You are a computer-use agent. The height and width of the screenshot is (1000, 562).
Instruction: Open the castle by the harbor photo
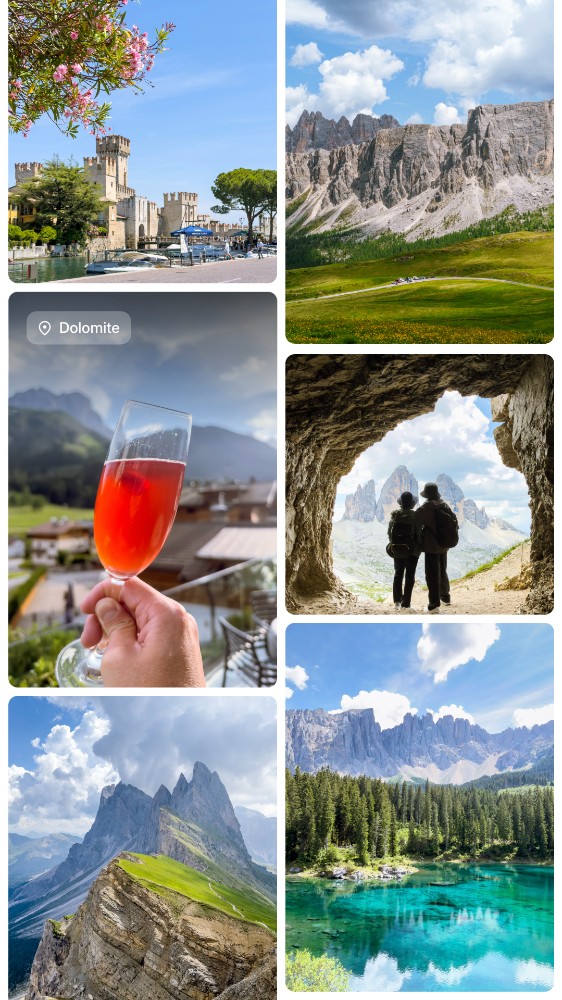(x=142, y=141)
